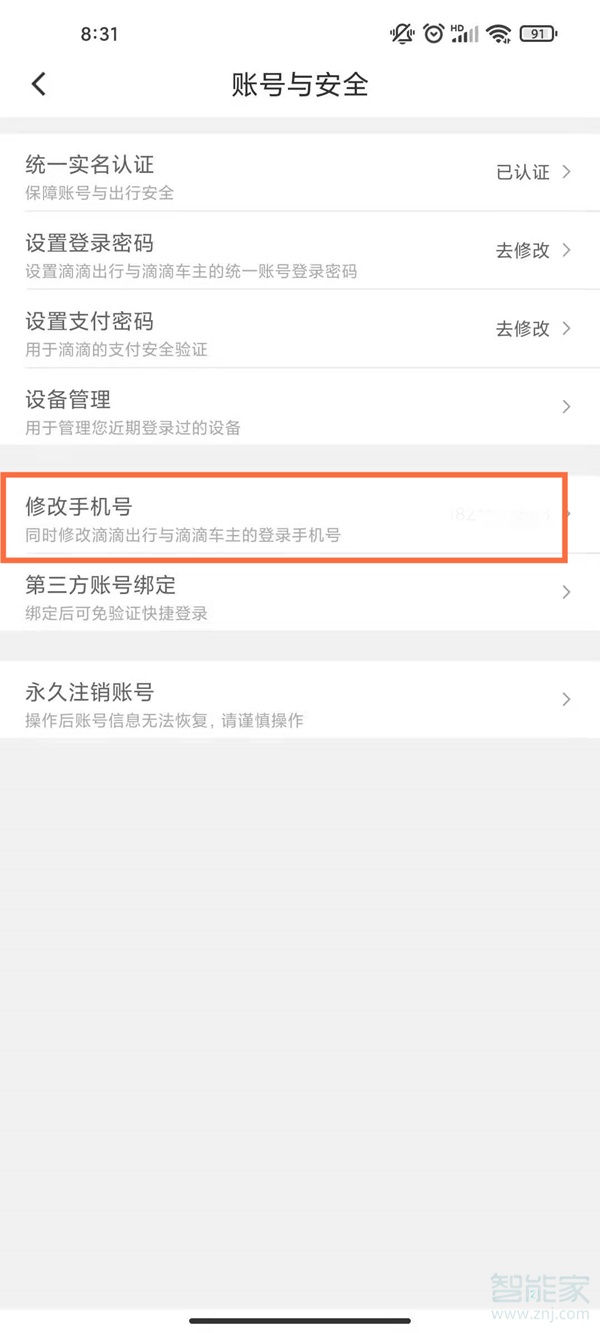Go back from 账号与安全 page
The image size is (600, 1333).
pos(39,84)
